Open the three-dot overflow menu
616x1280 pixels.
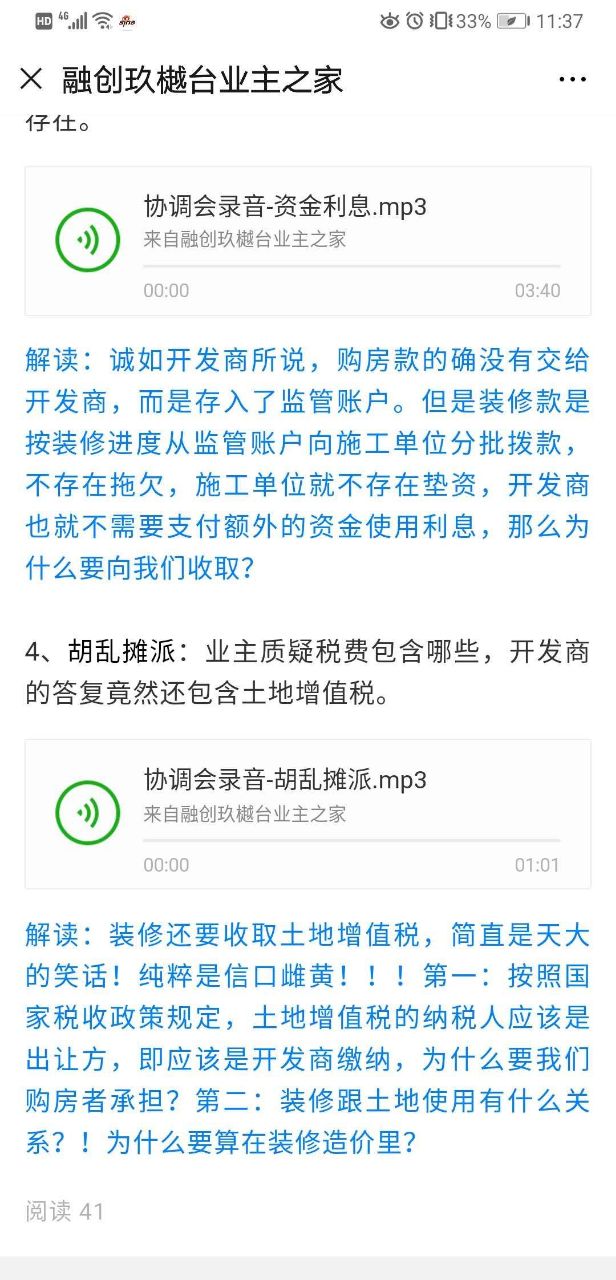click(572, 79)
